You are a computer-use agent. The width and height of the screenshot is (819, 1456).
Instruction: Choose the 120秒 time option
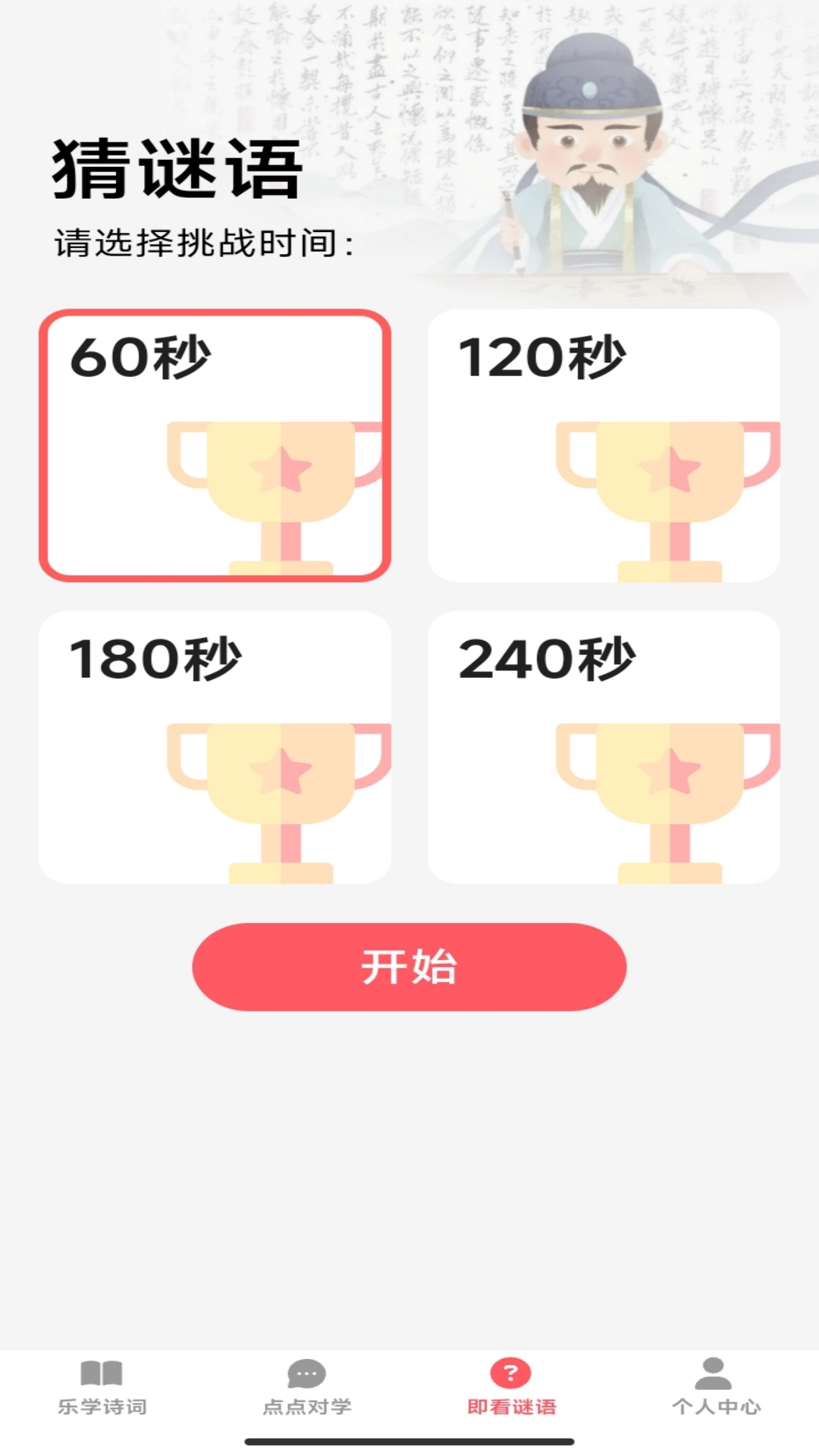pos(604,445)
